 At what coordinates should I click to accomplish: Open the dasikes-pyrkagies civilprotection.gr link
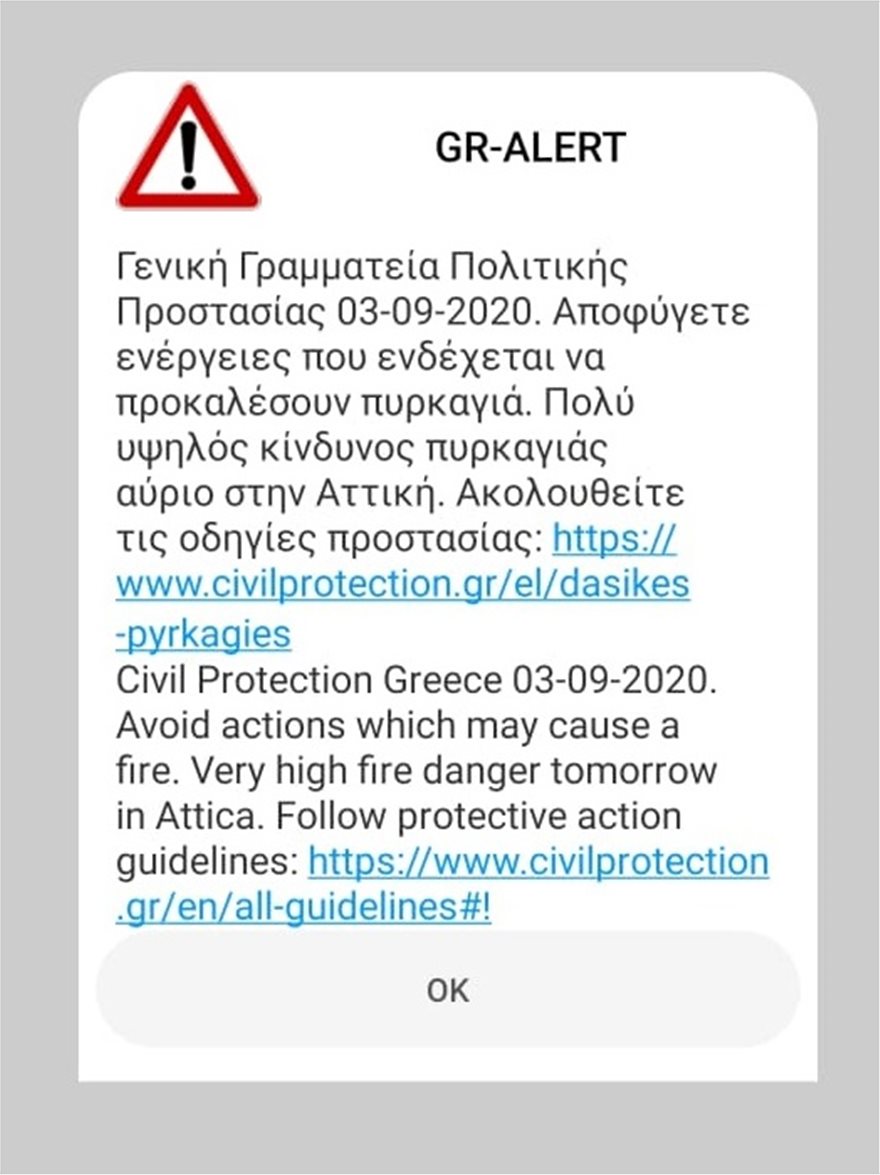click(x=402, y=586)
